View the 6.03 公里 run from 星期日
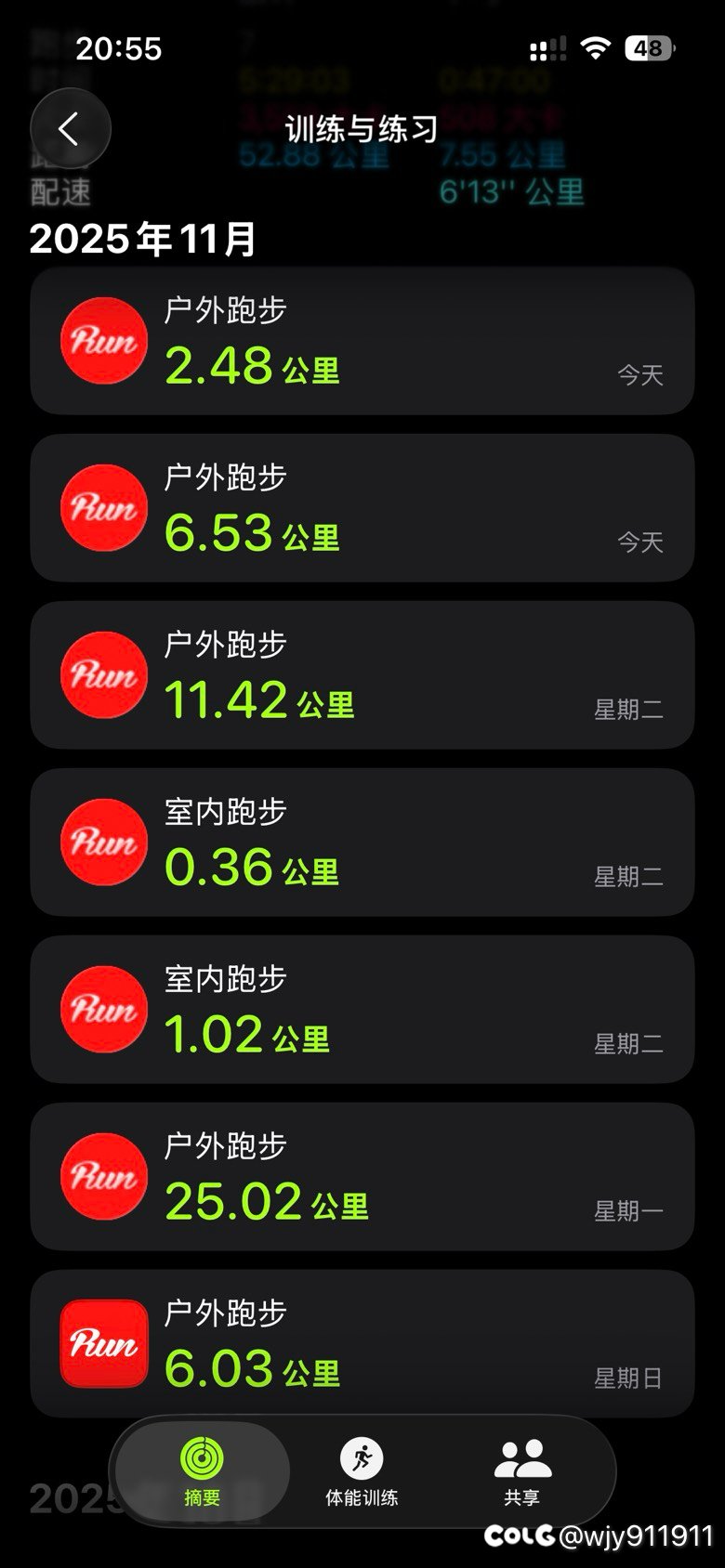This screenshot has height=1568, width=725. 362,1344
